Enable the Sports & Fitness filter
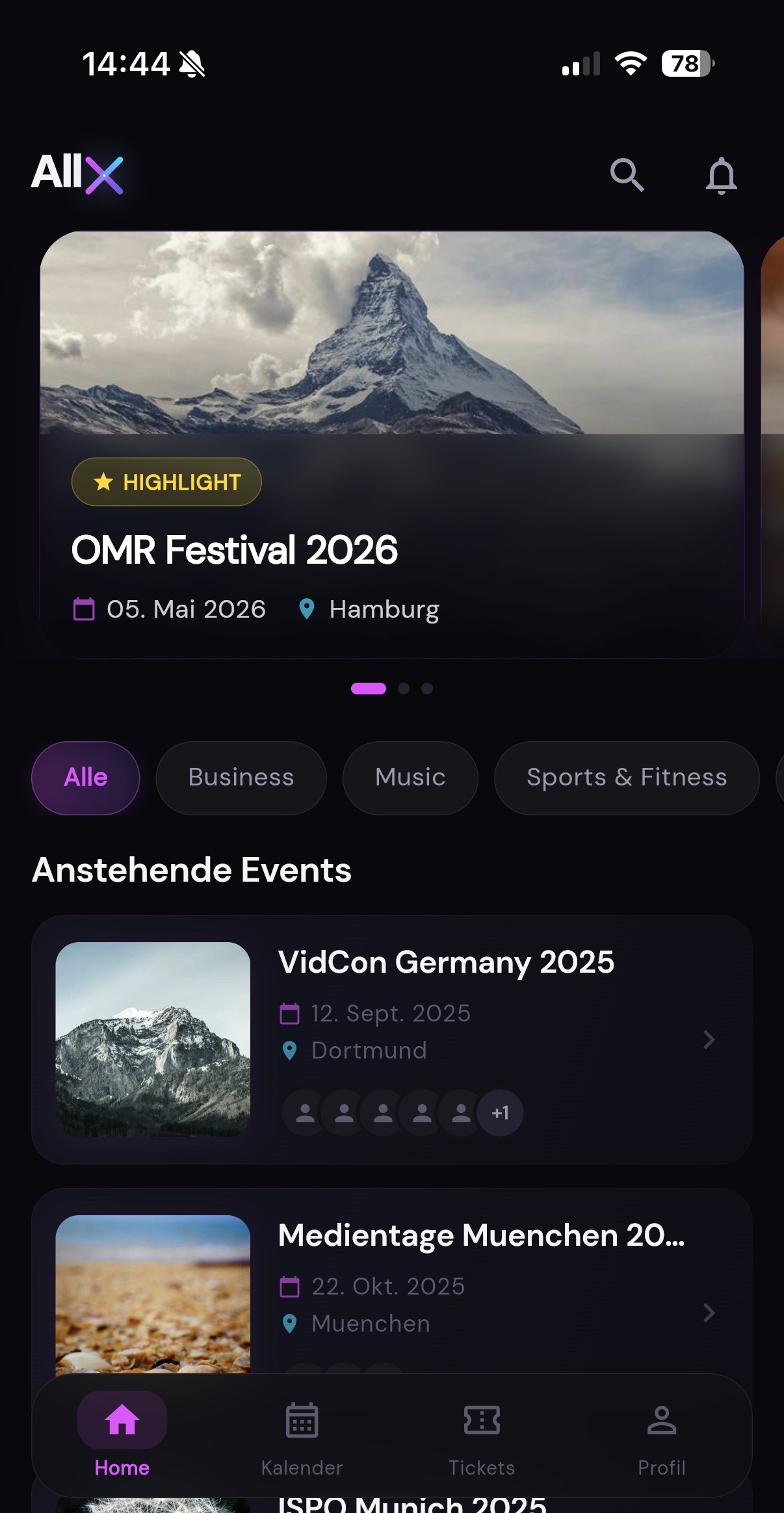Viewport: 784px width, 1513px height. click(x=626, y=777)
